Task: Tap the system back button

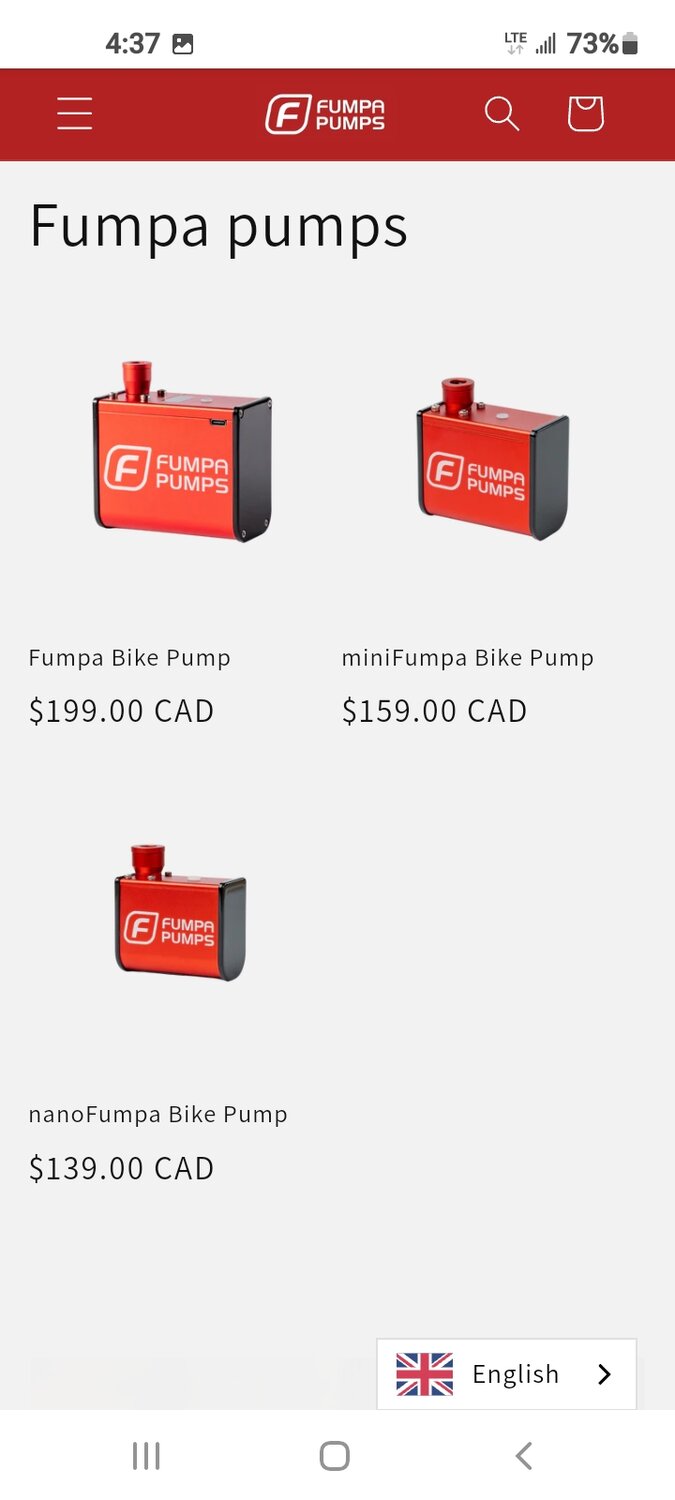Action: coord(523,1456)
